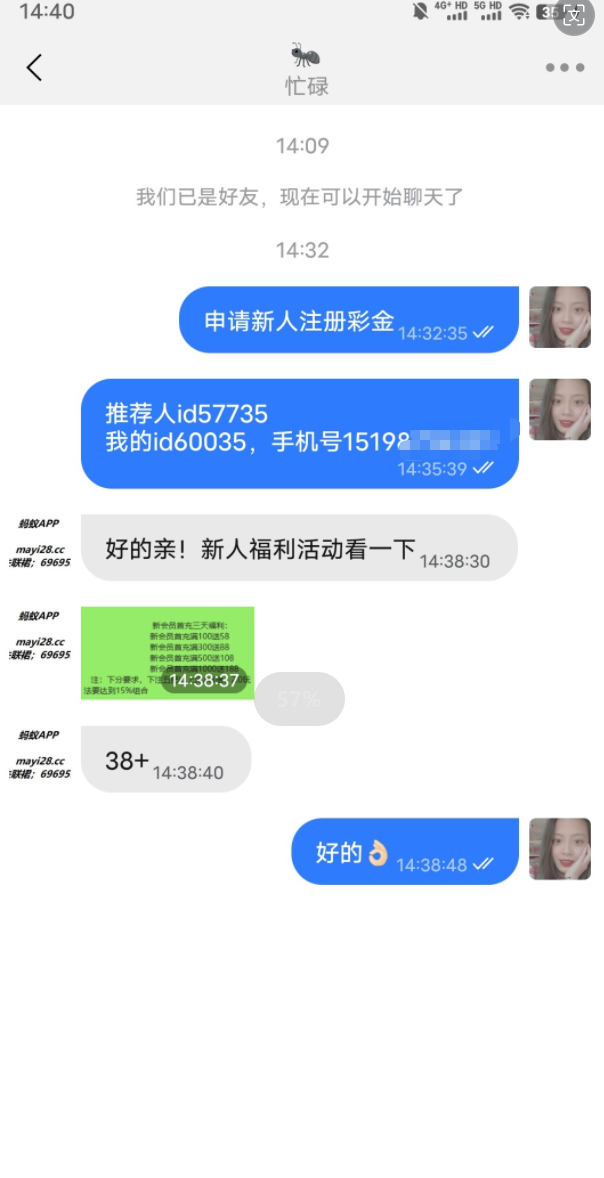The width and height of the screenshot is (604, 1178).
Task: Go back from the 忙碌 chat
Action: pyautogui.click(x=34, y=68)
